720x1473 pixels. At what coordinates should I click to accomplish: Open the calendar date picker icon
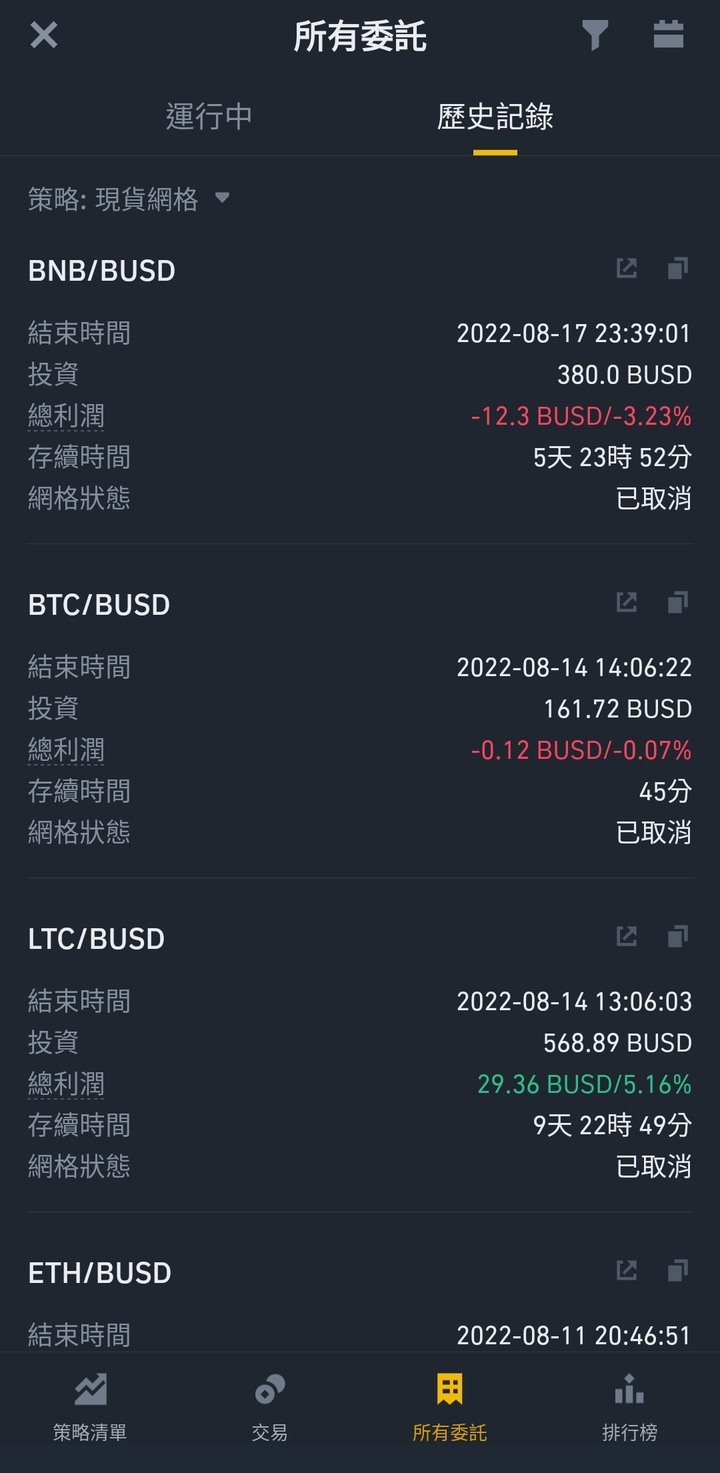click(x=668, y=35)
